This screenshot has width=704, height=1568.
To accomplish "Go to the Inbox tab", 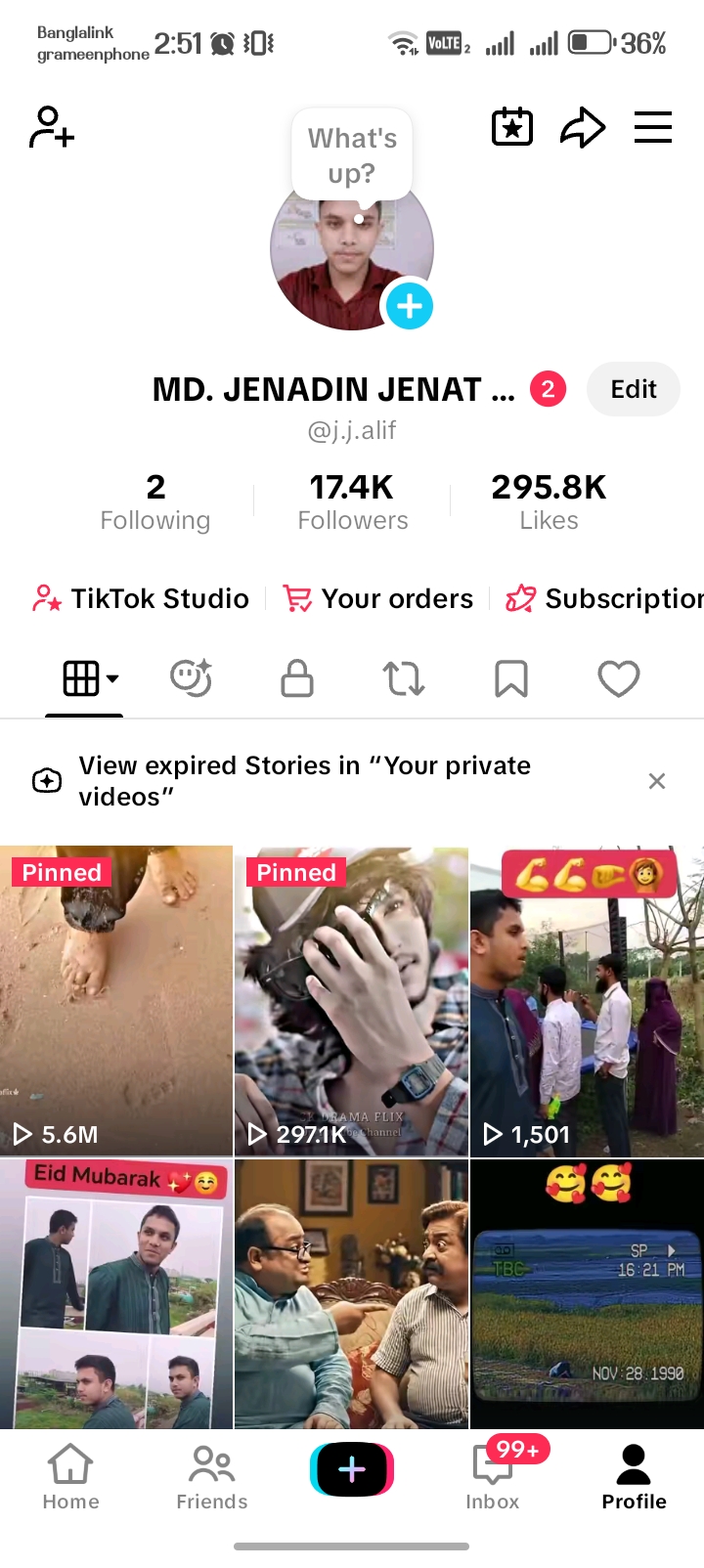I will click(493, 1476).
